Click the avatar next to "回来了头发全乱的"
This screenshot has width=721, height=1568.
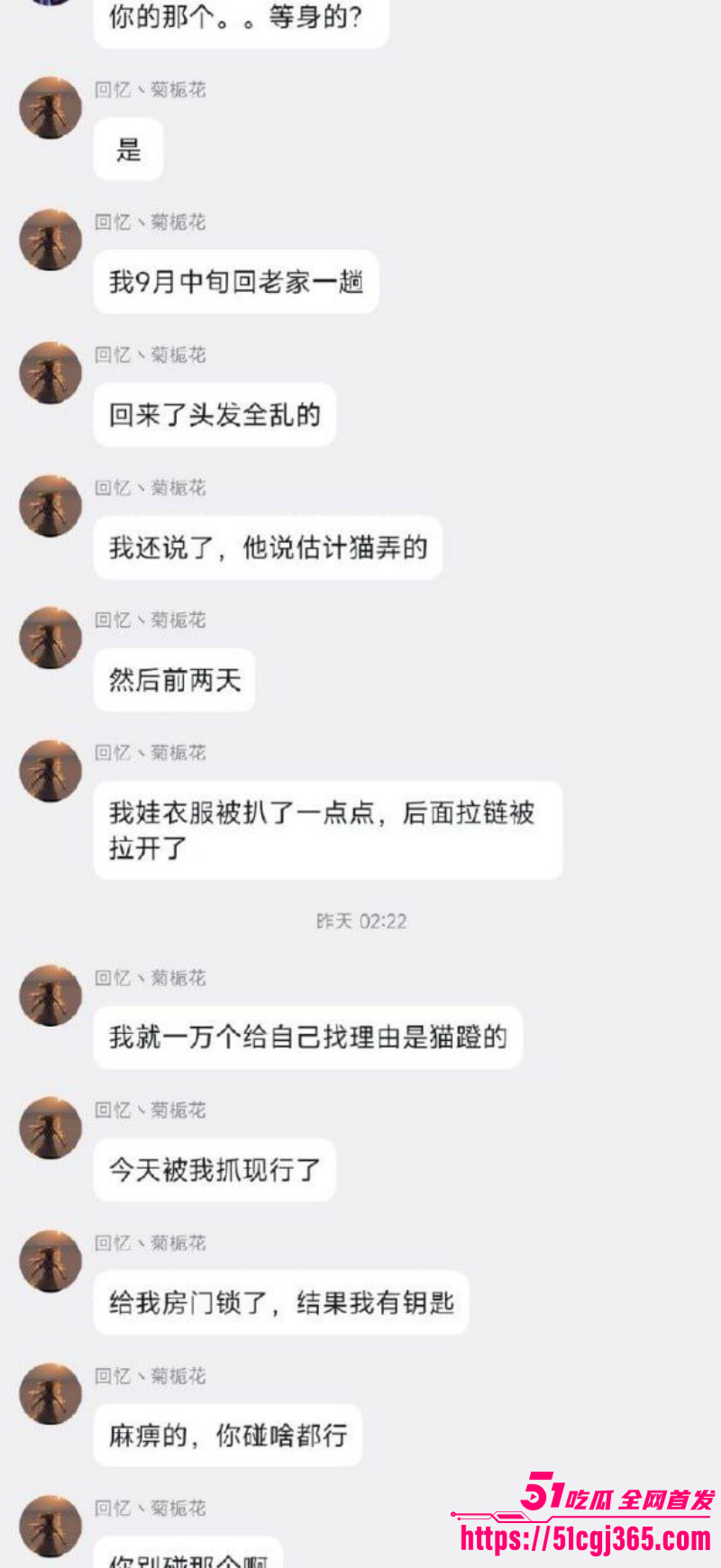pyautogui.click(x=50, y=371)
